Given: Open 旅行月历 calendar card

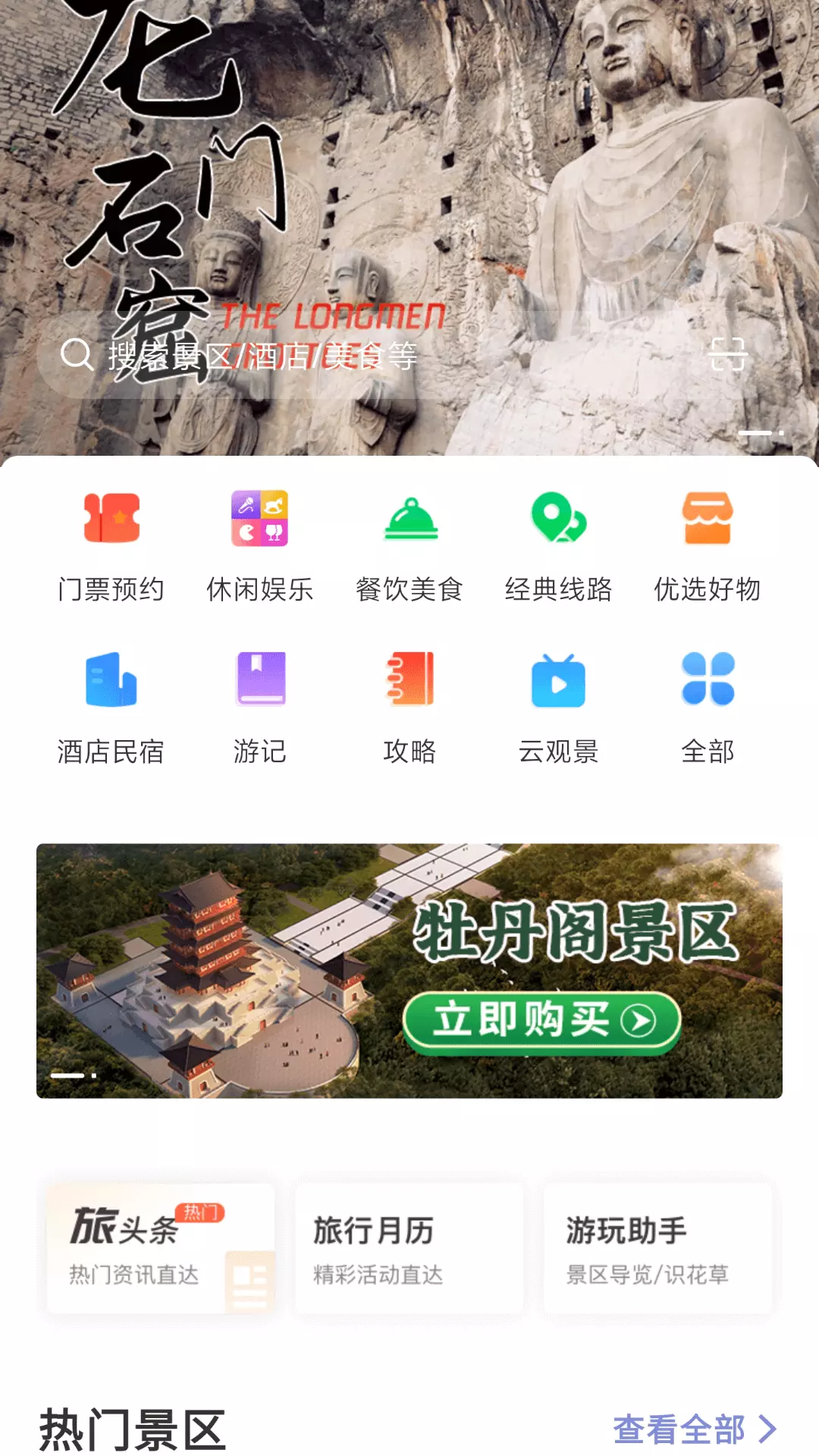Looking at the screenshot, I should click(409, 1248).
